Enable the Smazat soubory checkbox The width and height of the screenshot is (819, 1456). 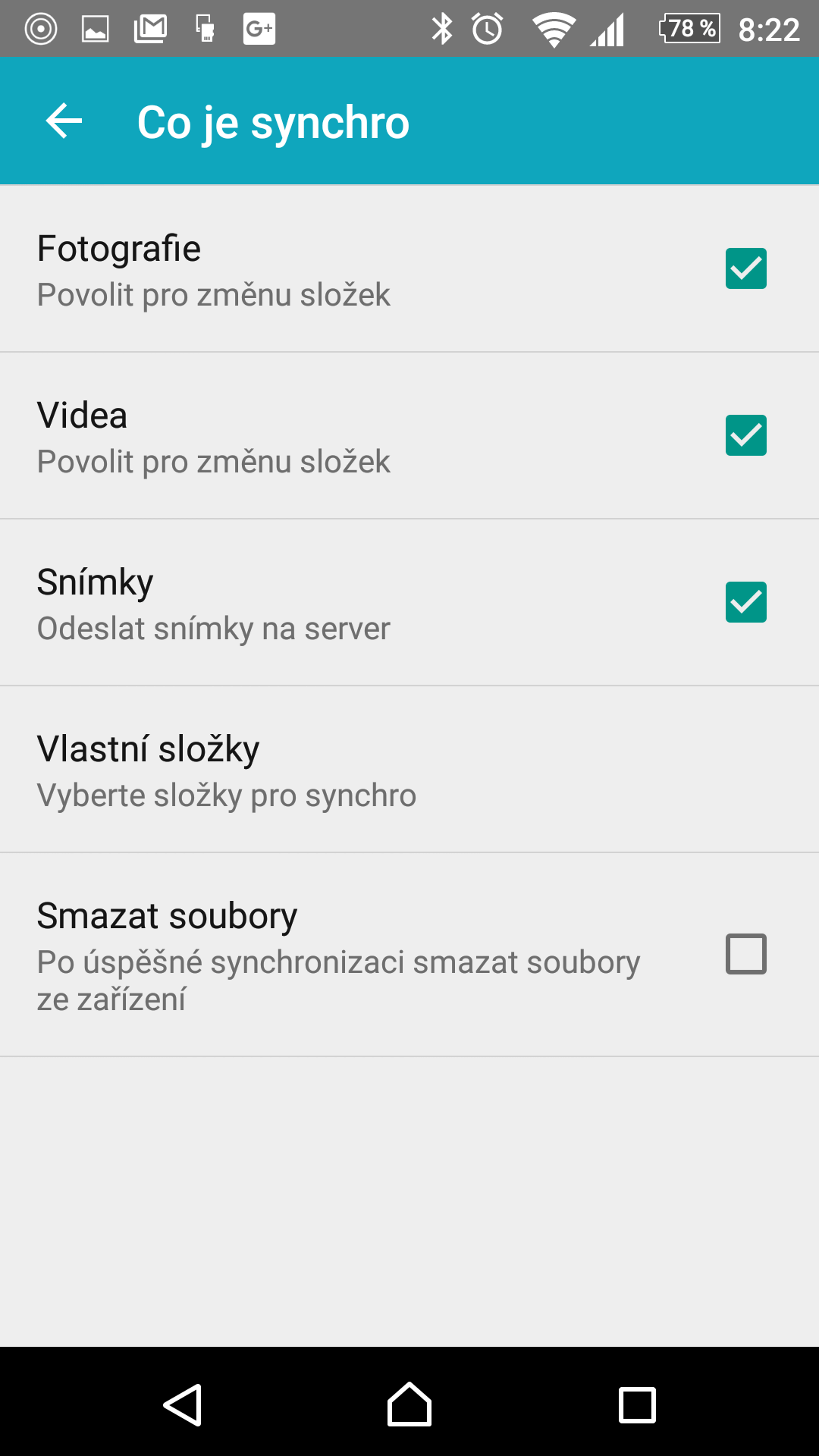(x=745, y=954)
